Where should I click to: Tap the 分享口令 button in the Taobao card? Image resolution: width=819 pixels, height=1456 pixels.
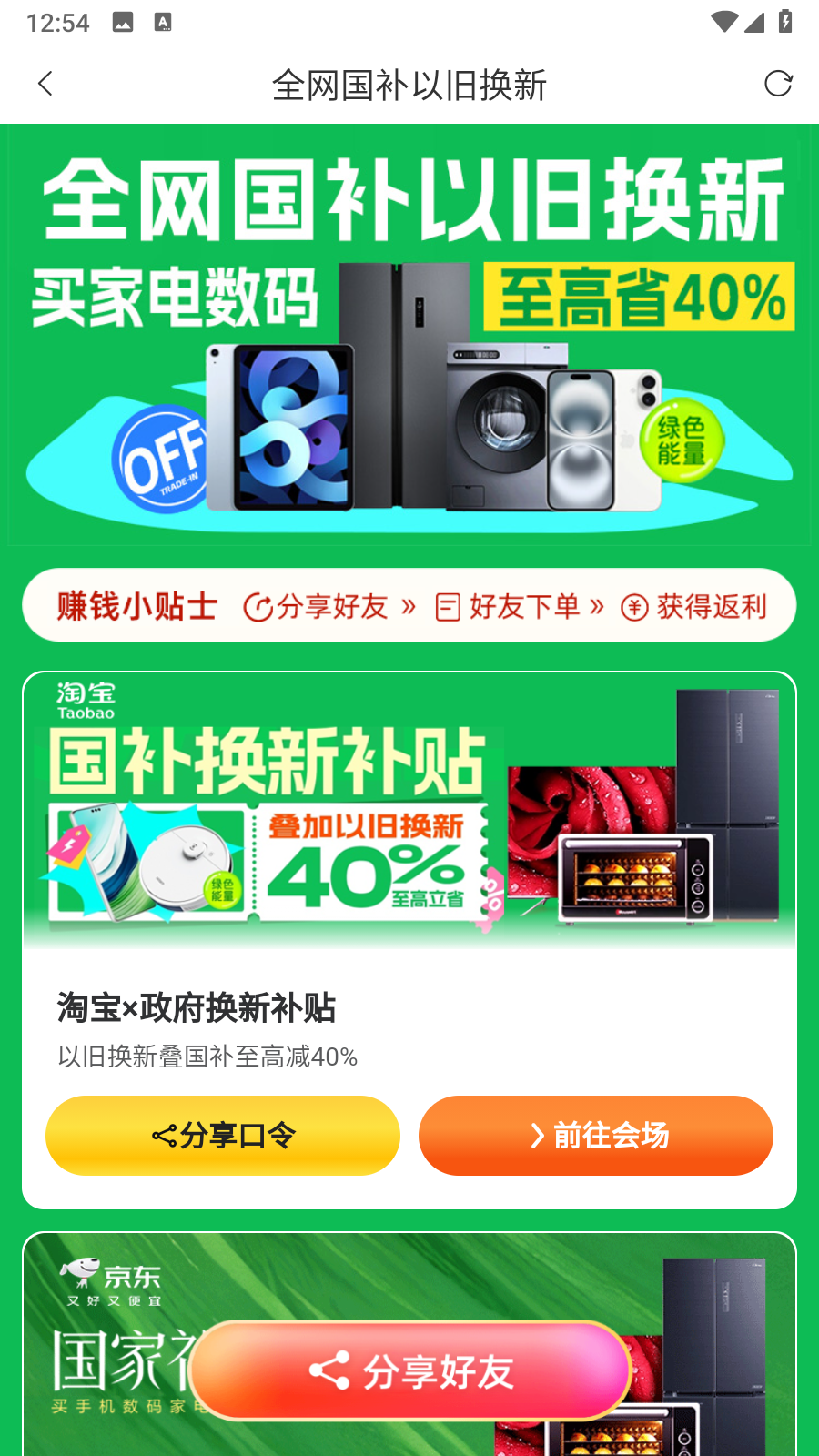[223, 1135]
